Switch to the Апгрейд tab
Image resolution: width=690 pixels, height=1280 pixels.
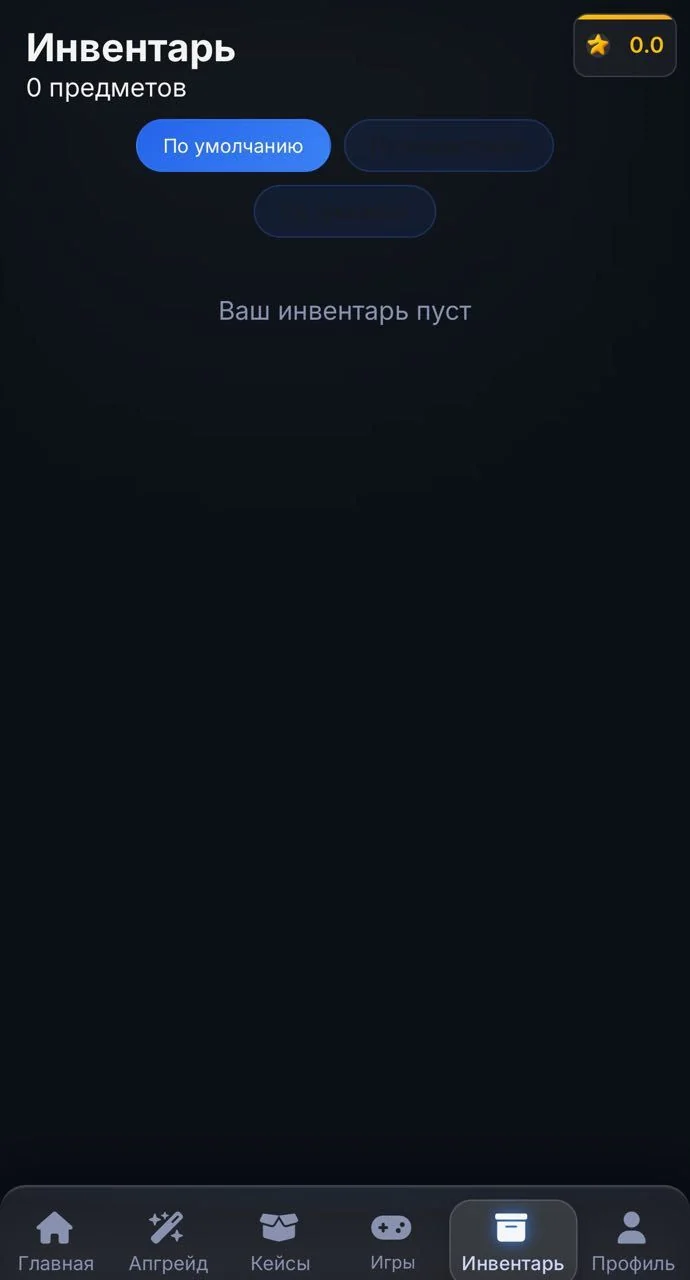[x=168, y=1241]
